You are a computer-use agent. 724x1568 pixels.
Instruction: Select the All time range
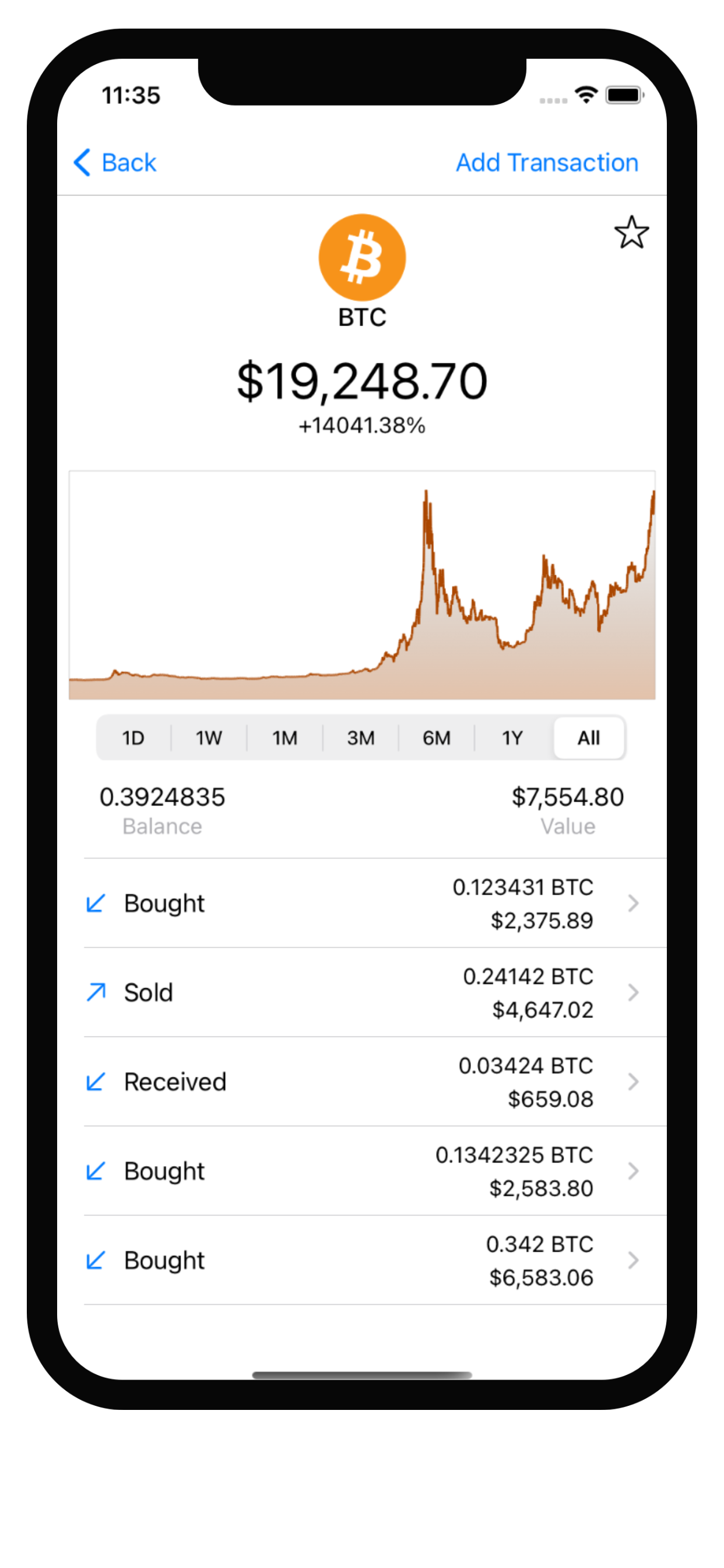pyautogui.click(x=589, y=738)
